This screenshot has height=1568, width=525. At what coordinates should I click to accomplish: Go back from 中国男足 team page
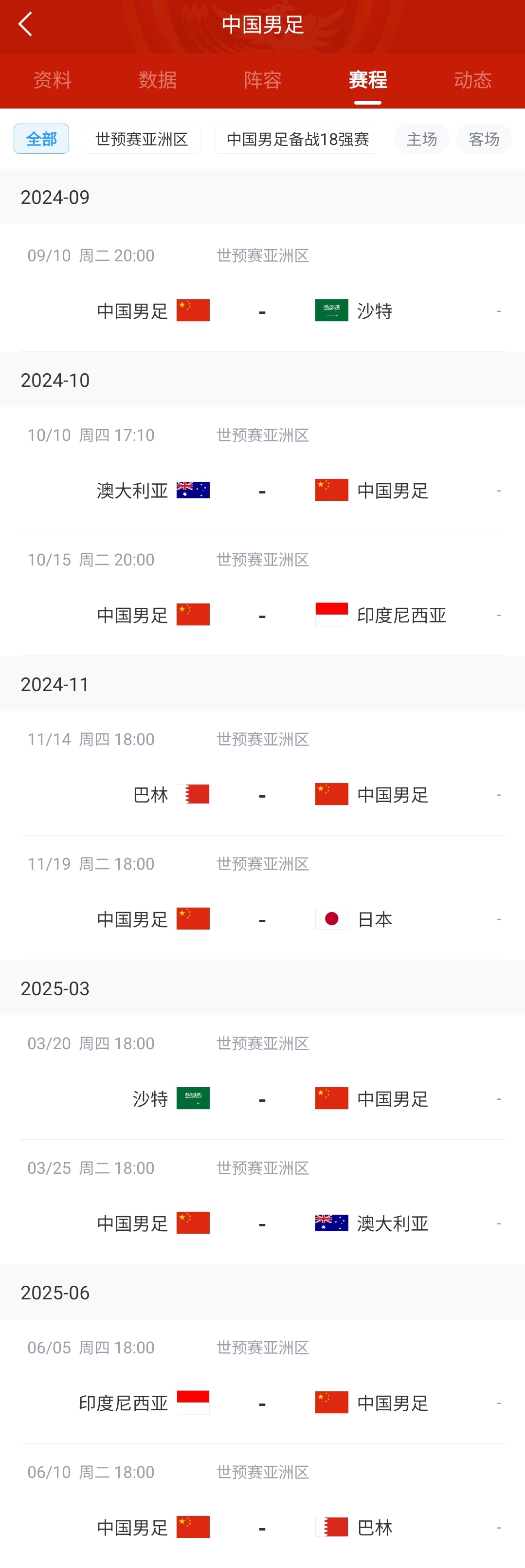click(x=26, y=24)
